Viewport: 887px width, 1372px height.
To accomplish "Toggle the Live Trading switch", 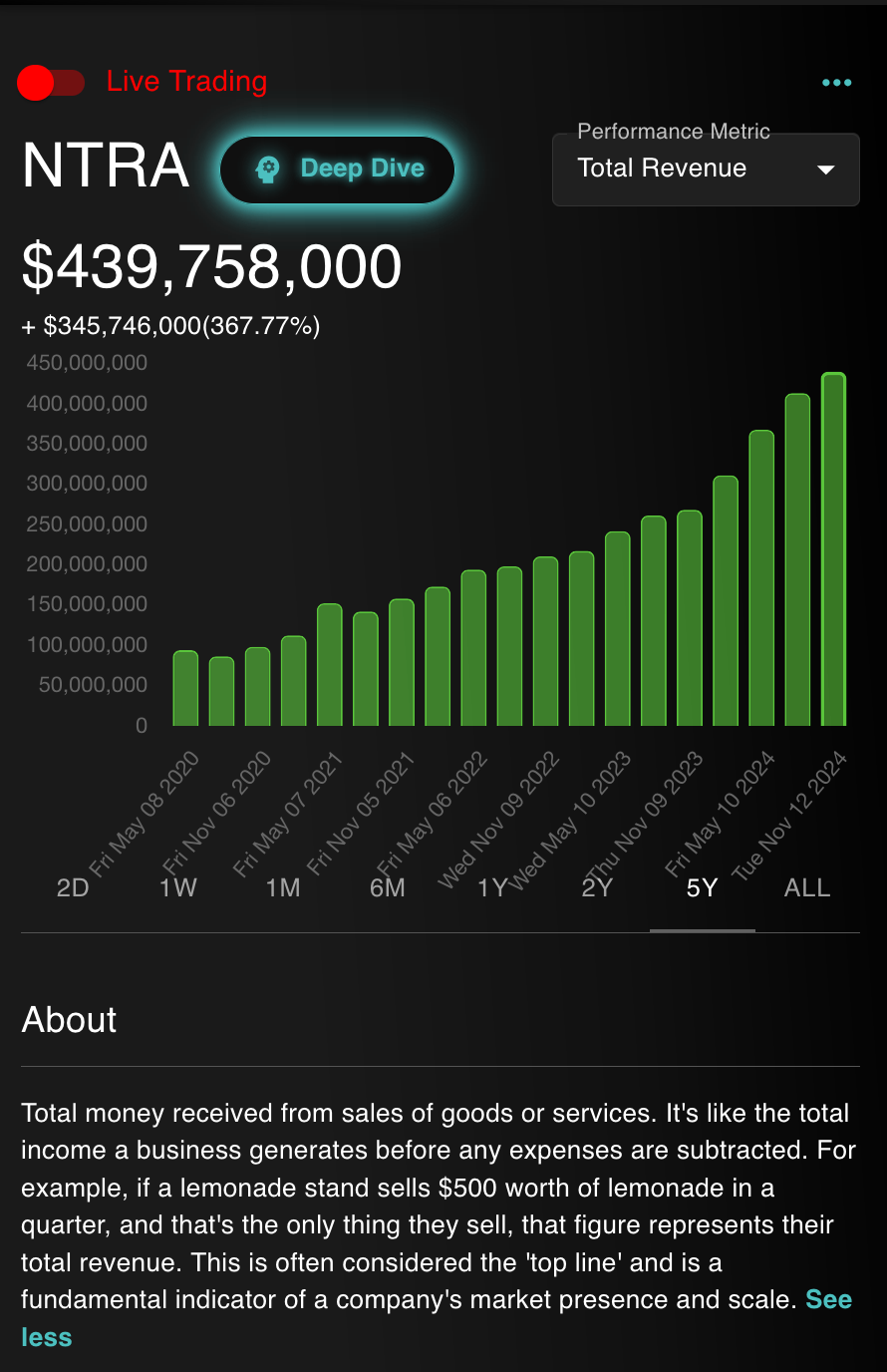I will click(50, 83).
